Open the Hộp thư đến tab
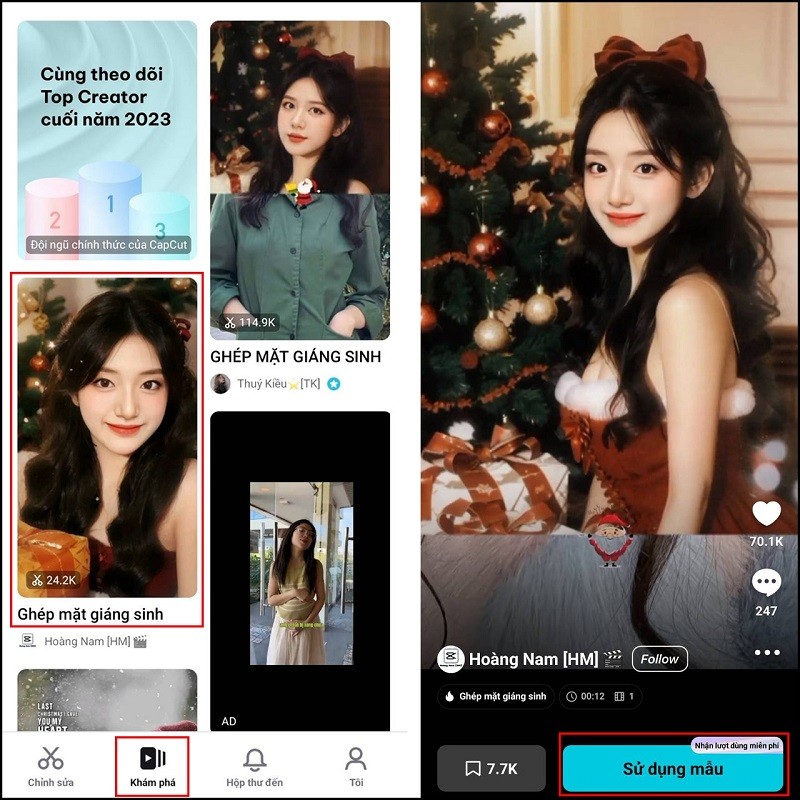 coord(254,766)
